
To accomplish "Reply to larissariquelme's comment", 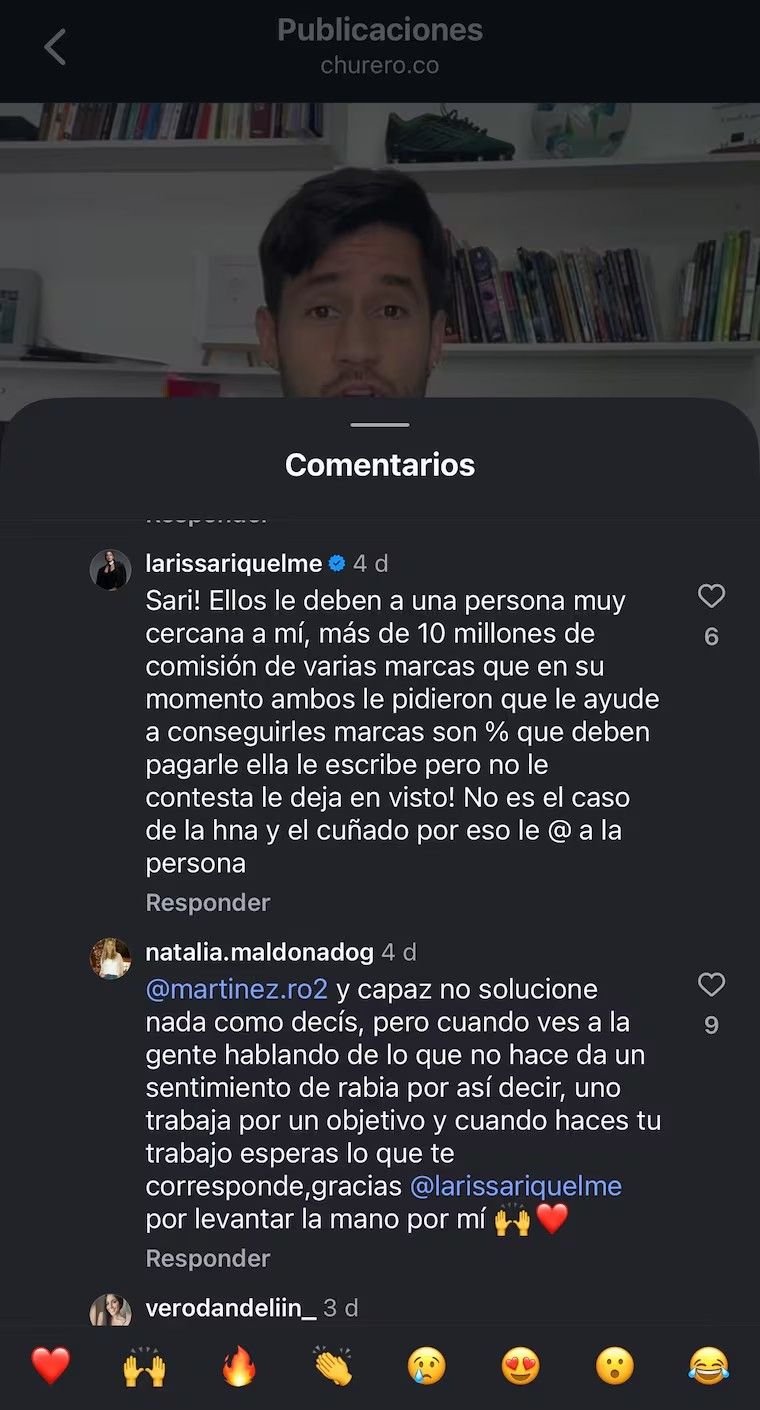I will 208,902.
